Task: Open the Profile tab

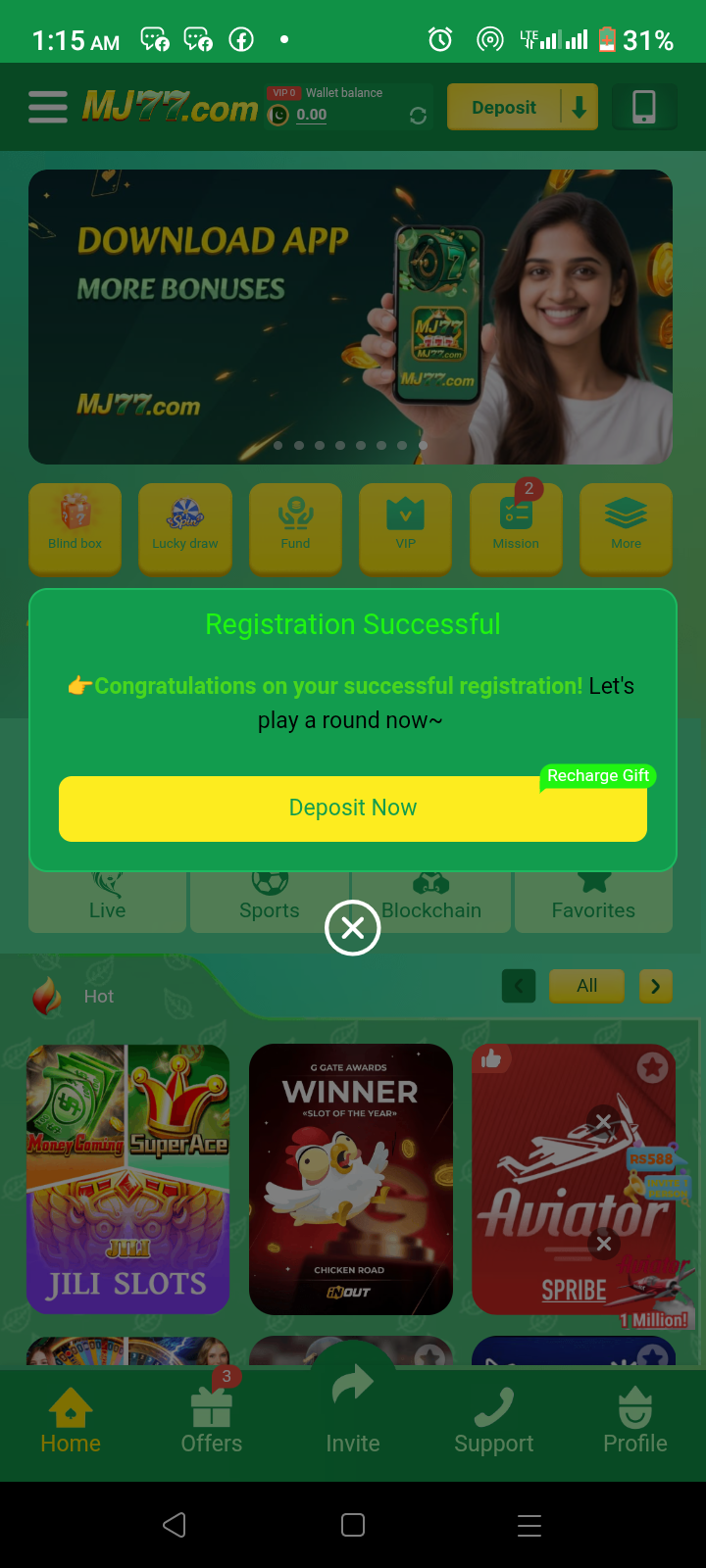Action: (x=635, y=1425)
